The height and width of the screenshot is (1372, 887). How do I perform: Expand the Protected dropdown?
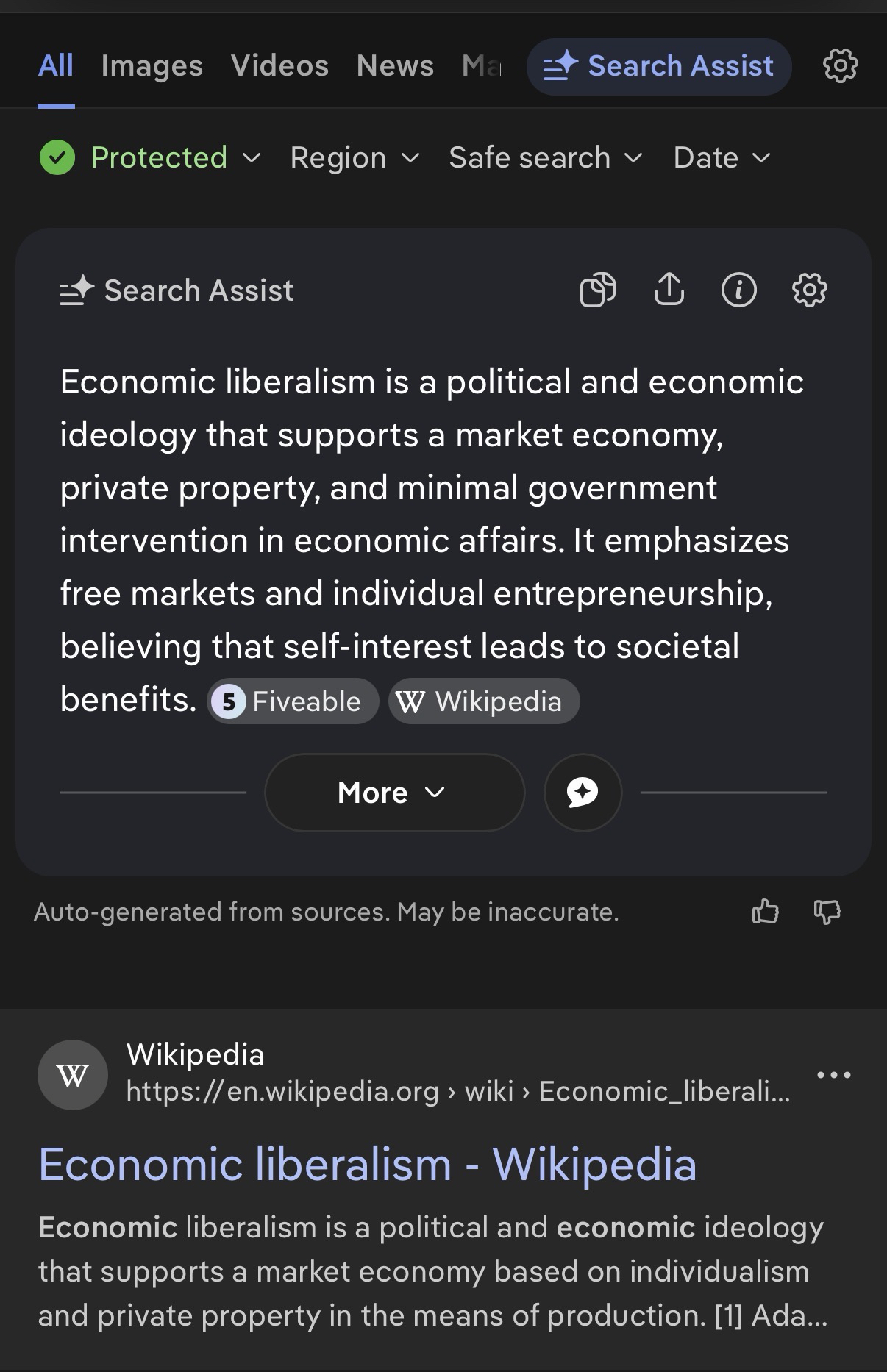click(151, 157)
